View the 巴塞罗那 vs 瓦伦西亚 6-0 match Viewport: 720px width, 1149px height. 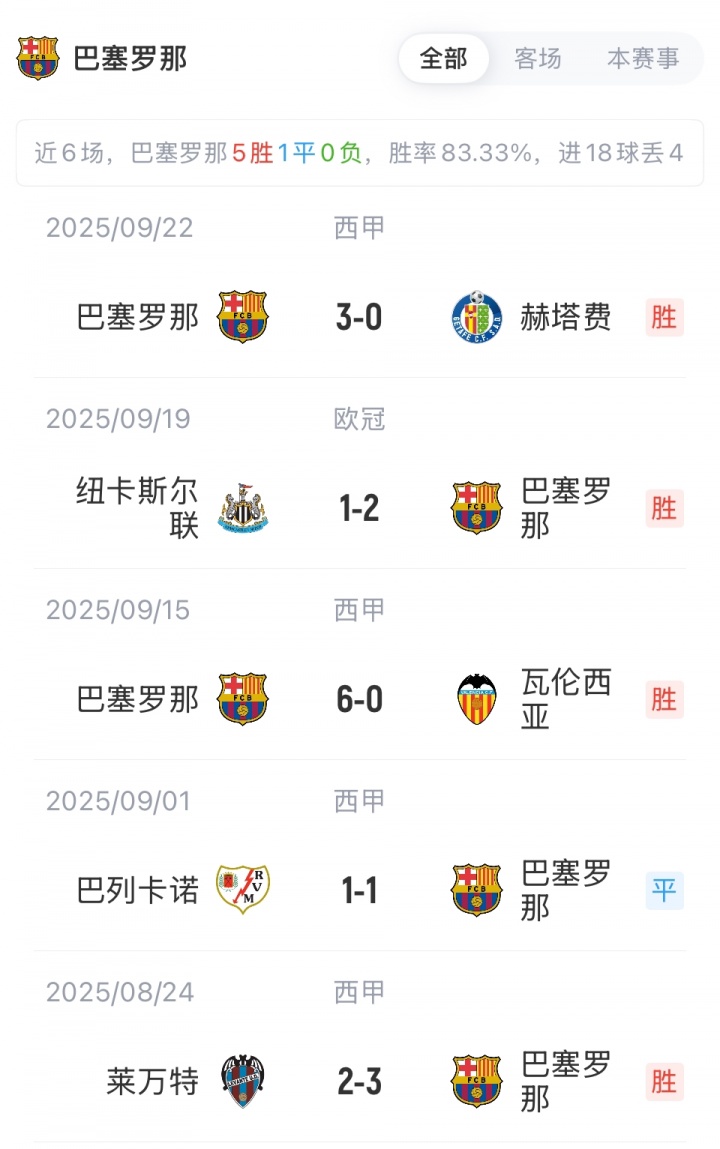point(359,699)
